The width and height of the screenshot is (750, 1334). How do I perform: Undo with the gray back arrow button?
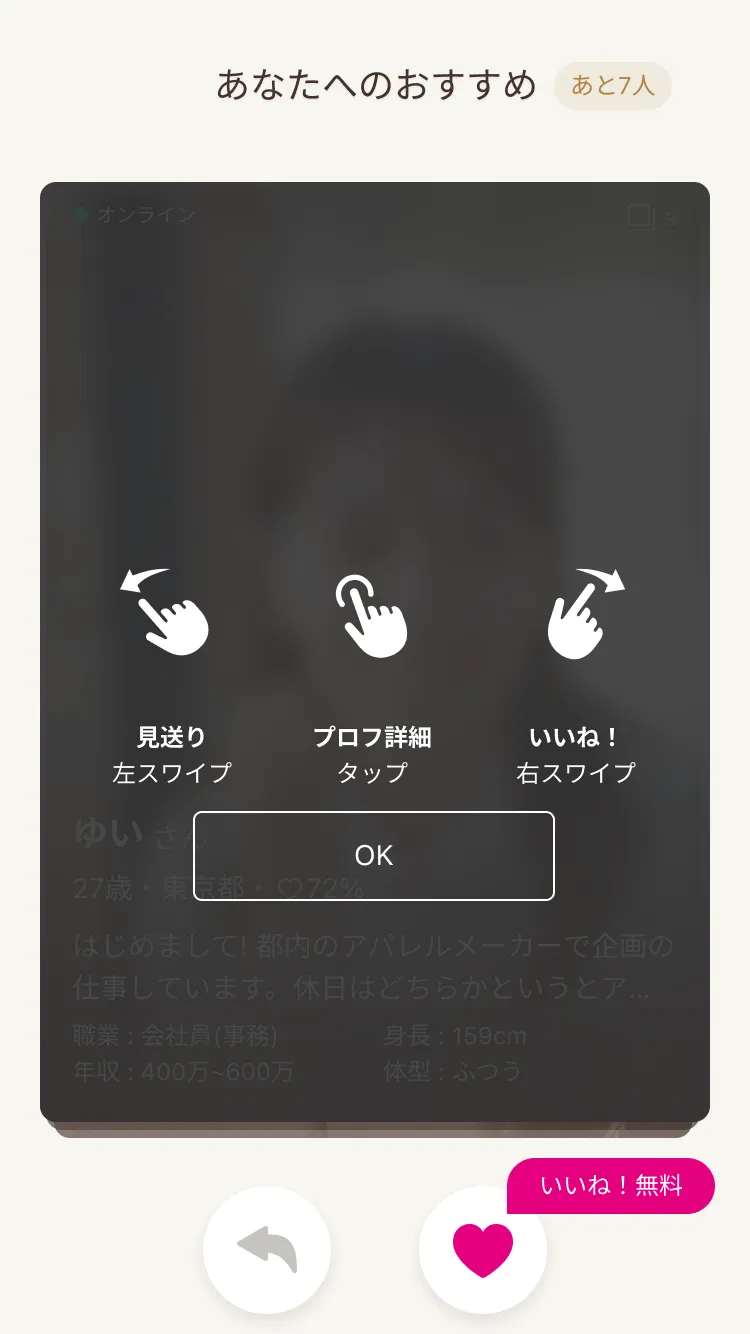click(x=267, y=1249)
